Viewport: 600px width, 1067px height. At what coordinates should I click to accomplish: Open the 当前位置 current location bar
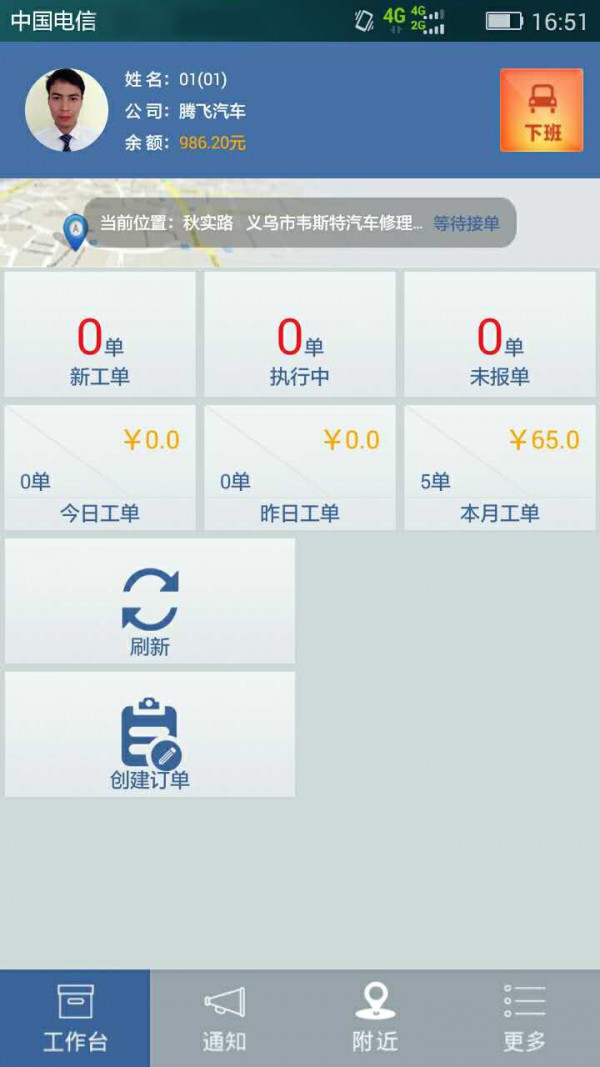[300, 223]
